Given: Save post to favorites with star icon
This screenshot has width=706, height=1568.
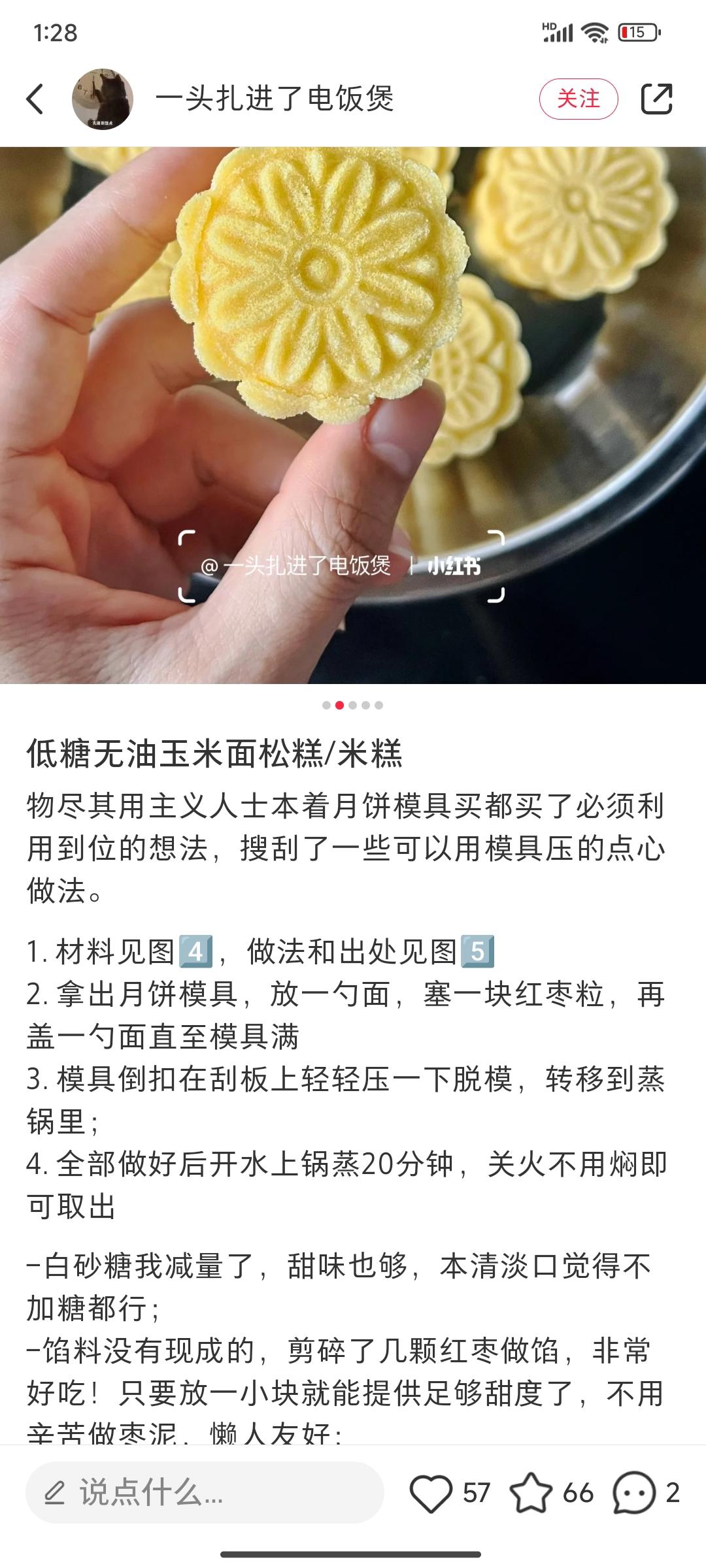Looking at the screenshot, I should pyautogui.click(x=530, y=1492).
